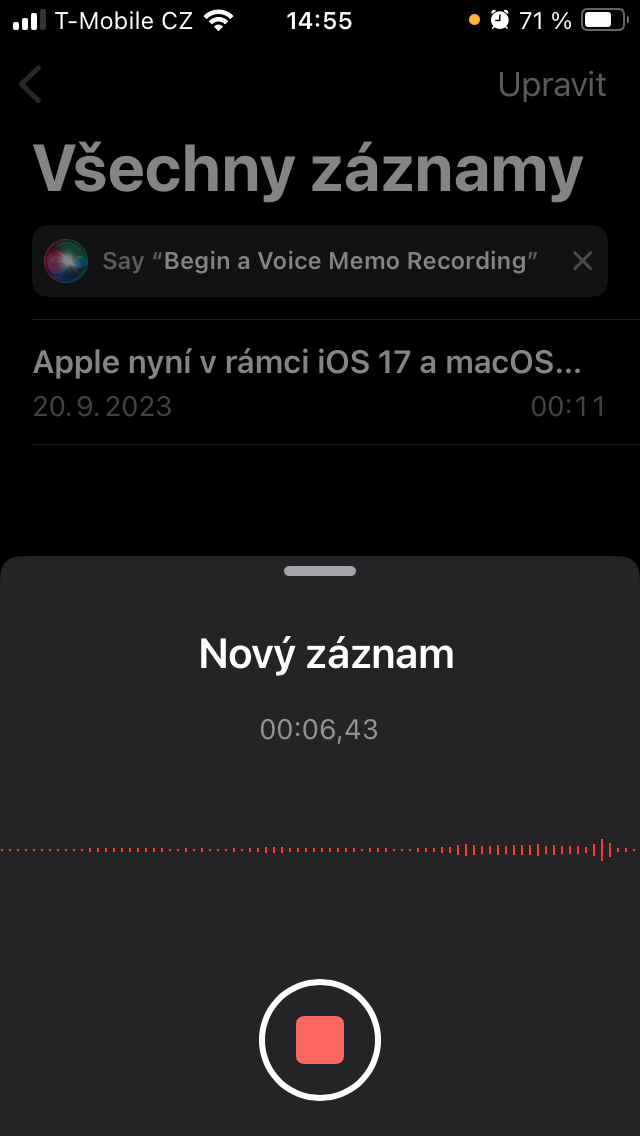Stop the current voice recording
Screen dimensions: 640x1136
coord(320,1040)
